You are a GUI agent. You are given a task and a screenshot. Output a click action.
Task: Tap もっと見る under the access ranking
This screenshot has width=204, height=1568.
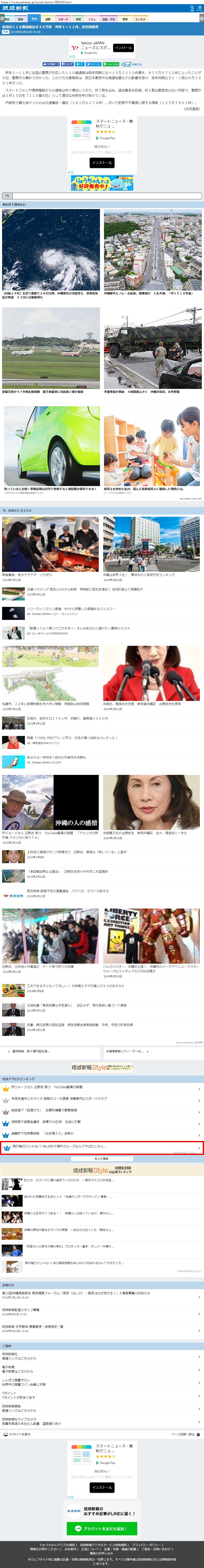click(x=102, y=1158)
